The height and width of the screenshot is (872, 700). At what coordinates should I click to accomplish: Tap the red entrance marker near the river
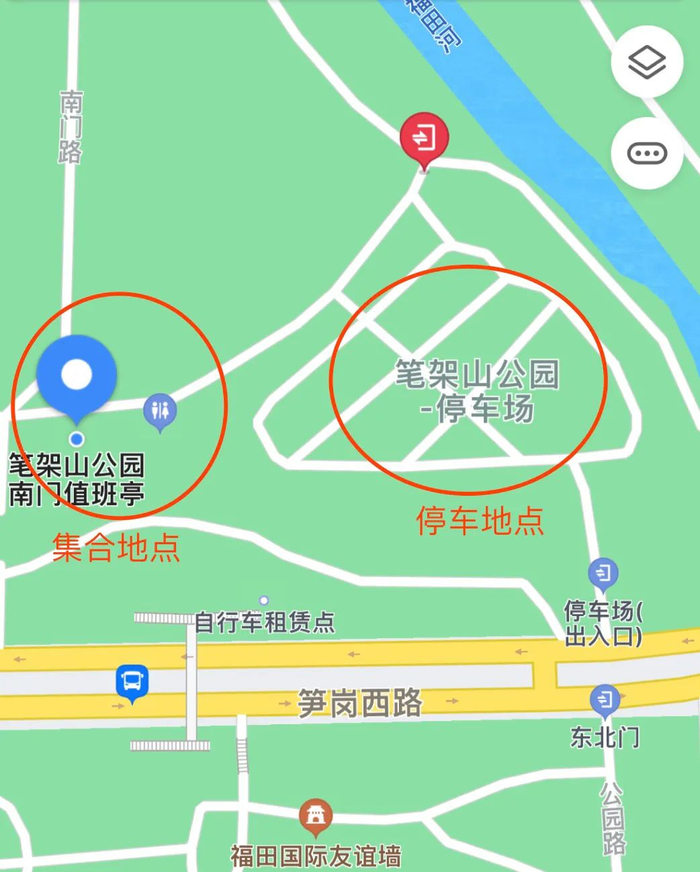click(424, 141)
